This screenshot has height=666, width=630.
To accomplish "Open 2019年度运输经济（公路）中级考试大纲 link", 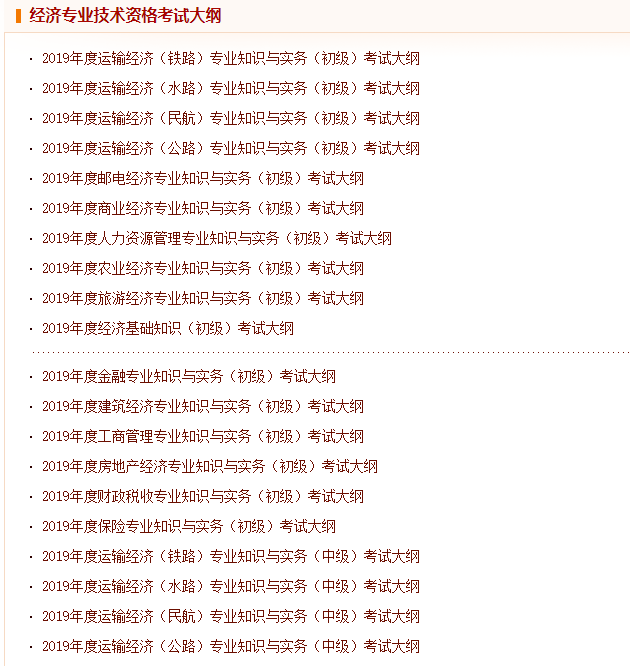I will click(x=230, y=647).
